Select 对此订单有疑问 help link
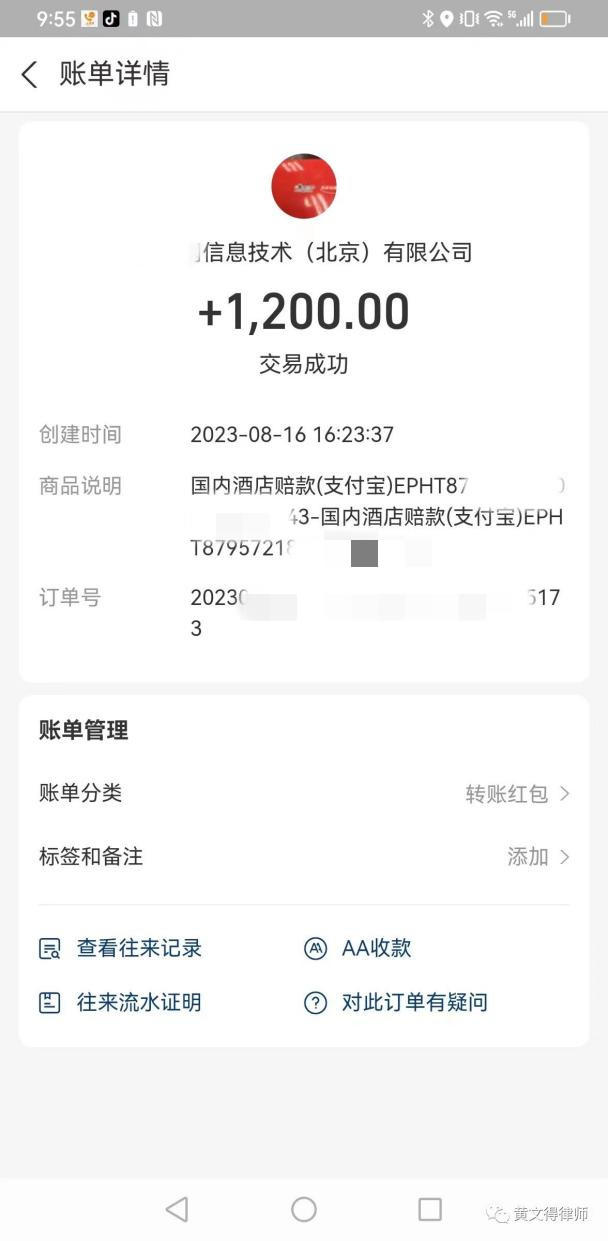Viewport: 608px width, 1241px height. [396, 1003]
